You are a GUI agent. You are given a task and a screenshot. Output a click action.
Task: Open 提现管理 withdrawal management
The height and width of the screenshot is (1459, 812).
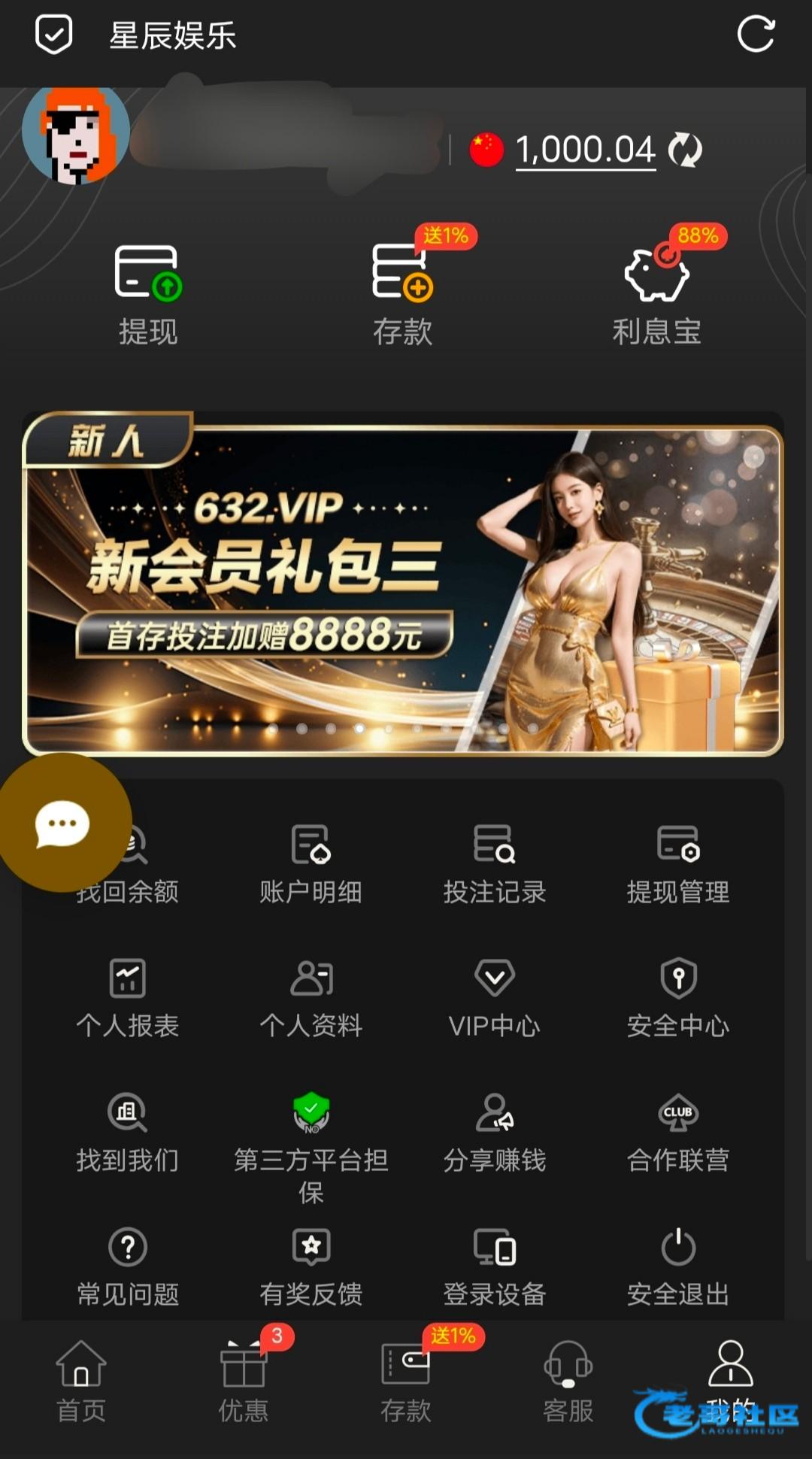point(678,863)
